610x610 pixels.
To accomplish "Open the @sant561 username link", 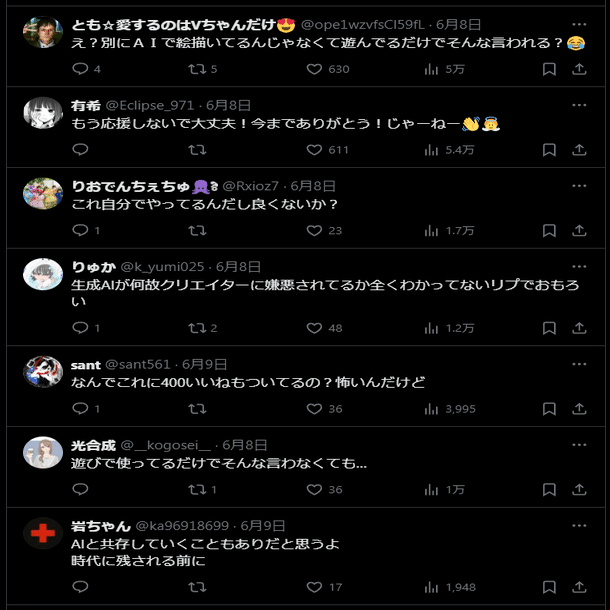I will point(137,364).
